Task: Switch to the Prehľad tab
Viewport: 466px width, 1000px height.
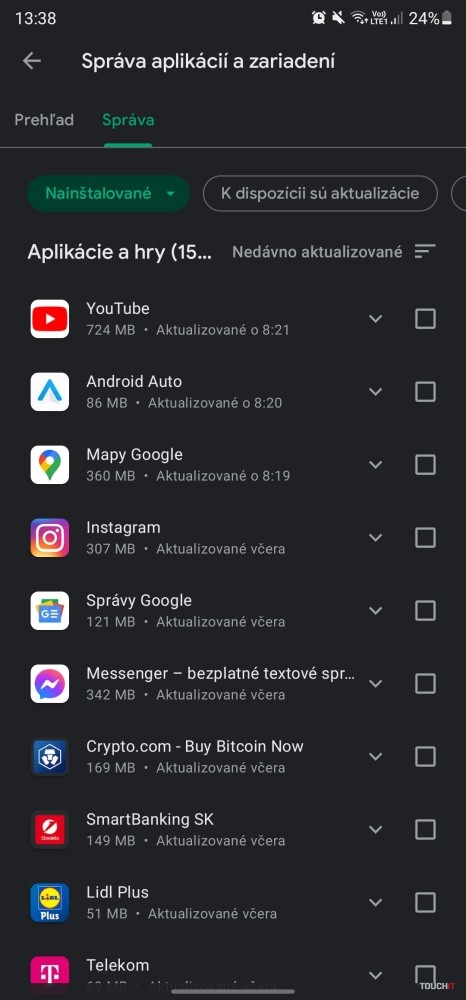Action: pos(44,120)
